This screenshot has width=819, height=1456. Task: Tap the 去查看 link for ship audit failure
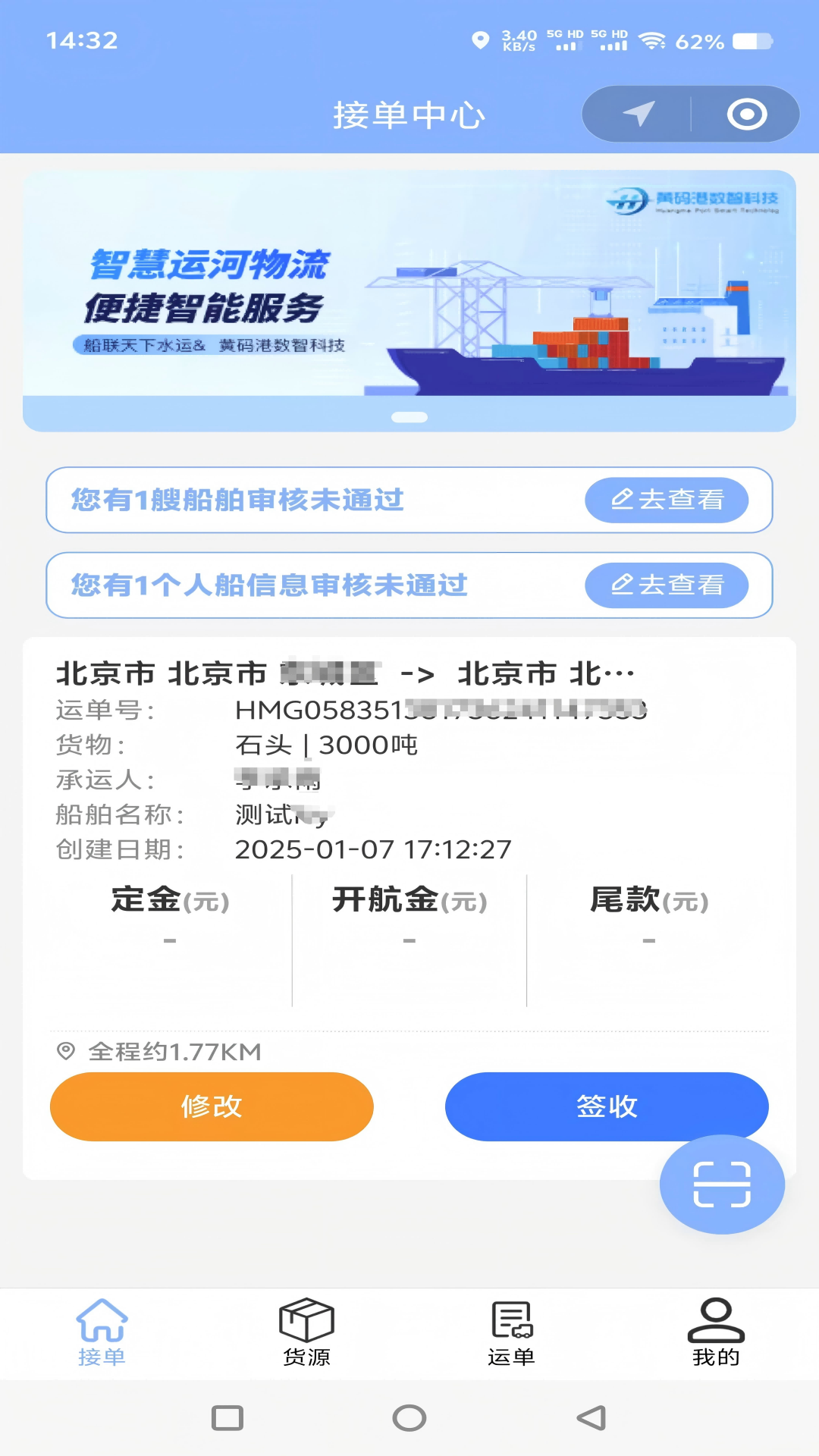coord(667,500)
